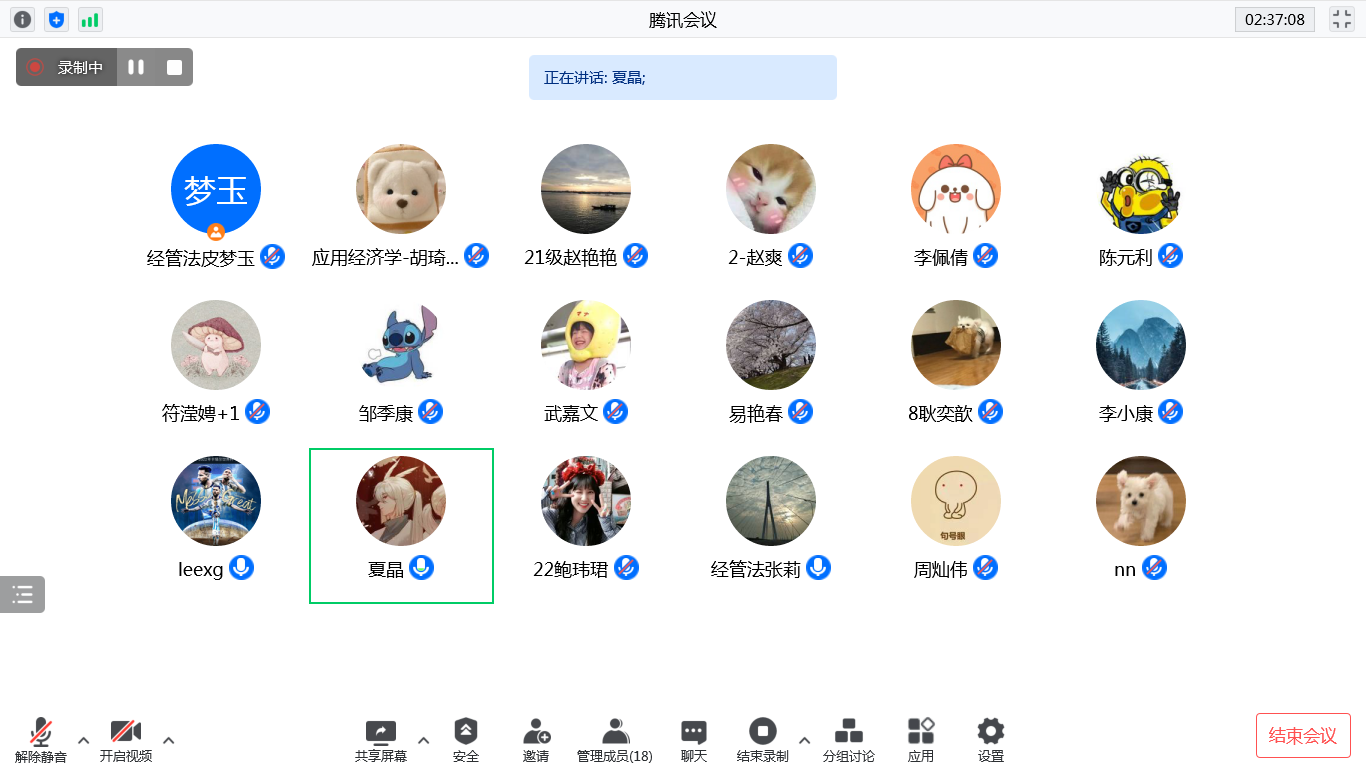1366x766 pixels.
Task: Unmute the microphone
Action: click(x=41, y=739)
